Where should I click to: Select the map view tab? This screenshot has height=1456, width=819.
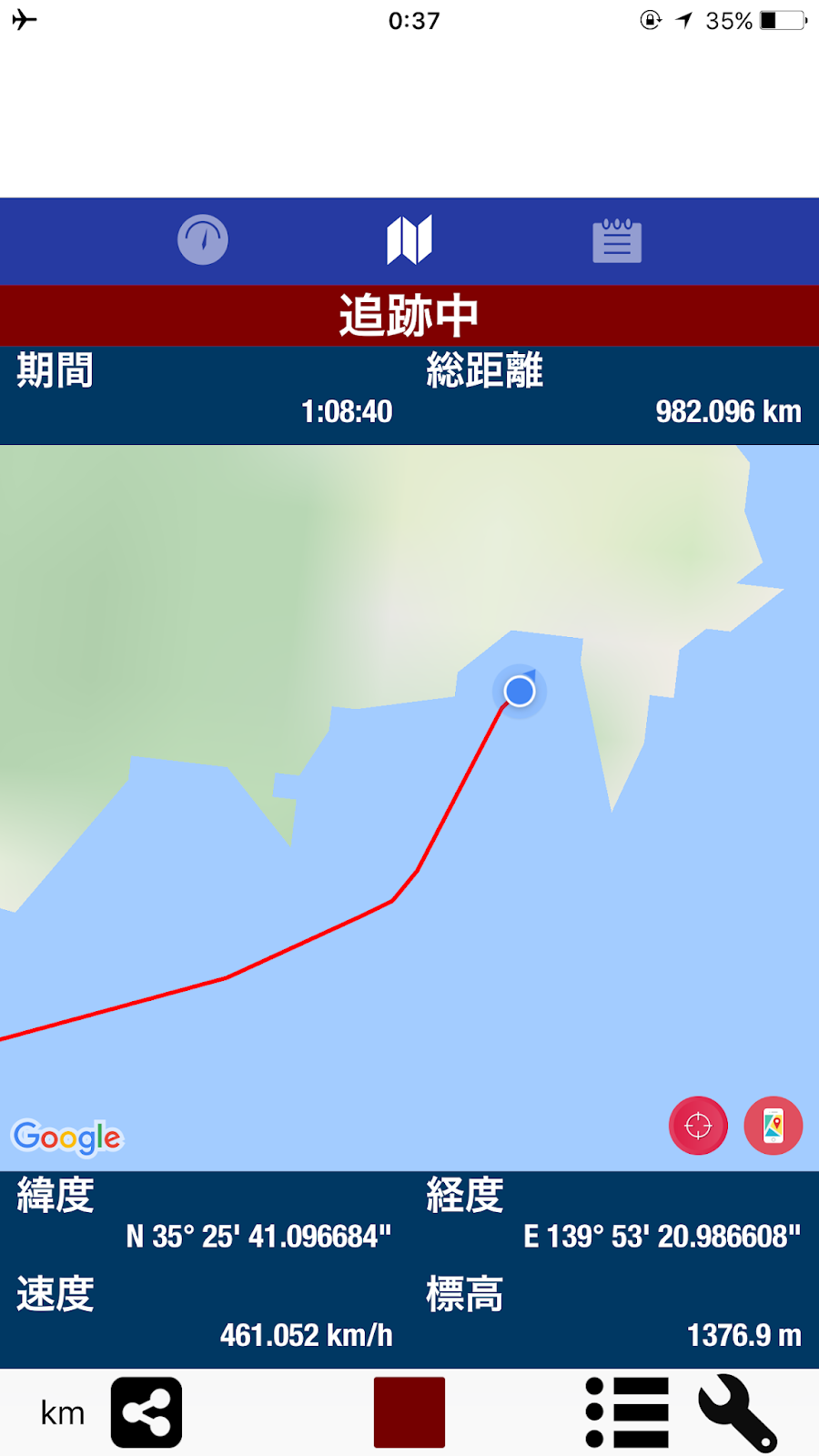(x=409, y=240)
